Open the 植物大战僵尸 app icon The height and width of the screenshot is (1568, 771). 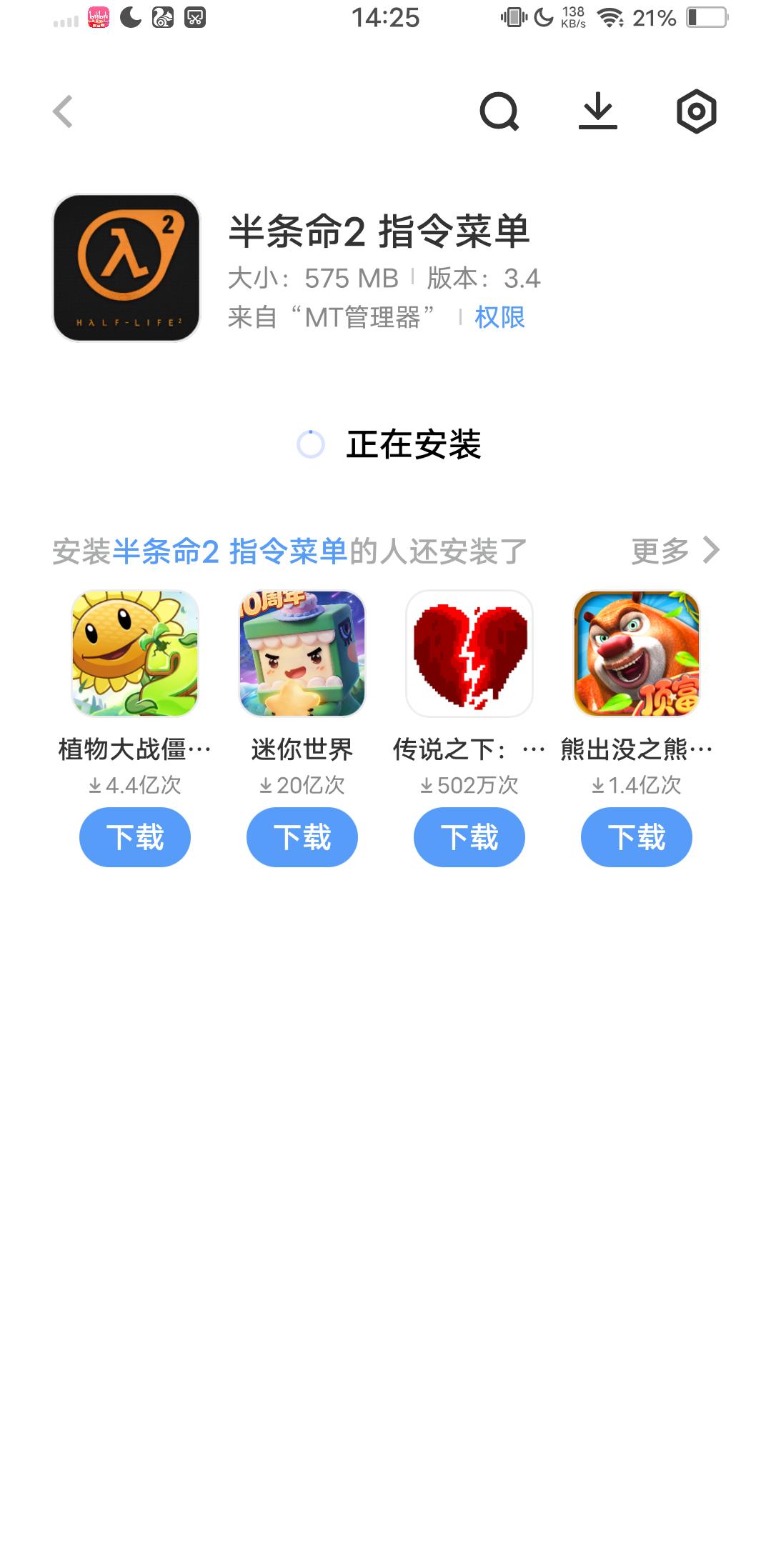pos(135,653)
